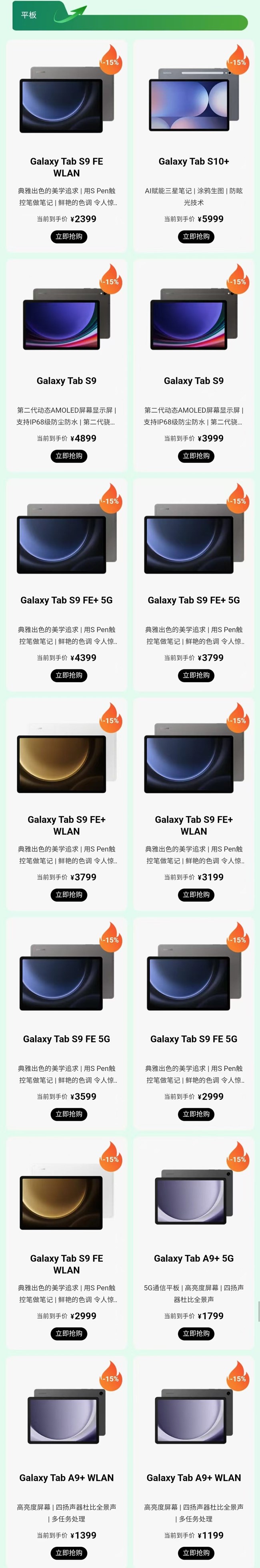Select 立即抢购 for Tab A9+ WLAN ¥1399

[68, 1553]
